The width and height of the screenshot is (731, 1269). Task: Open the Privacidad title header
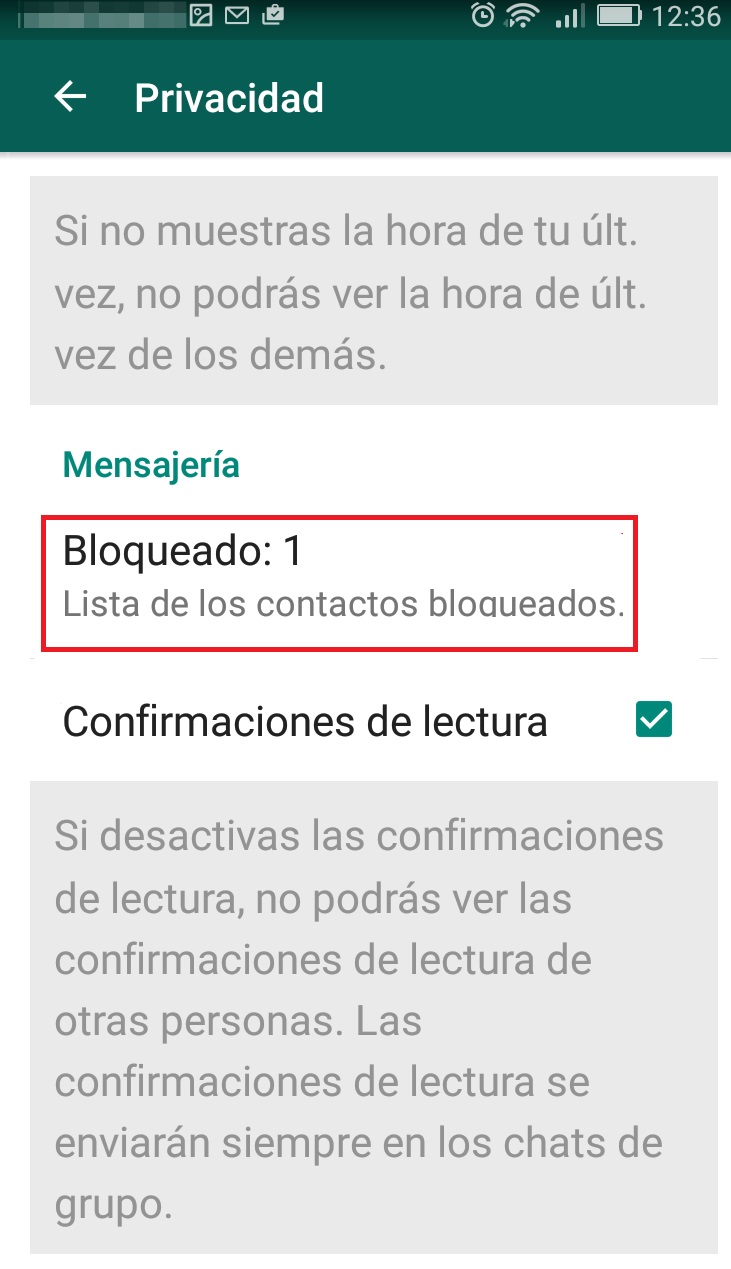(x=229, y=96)
